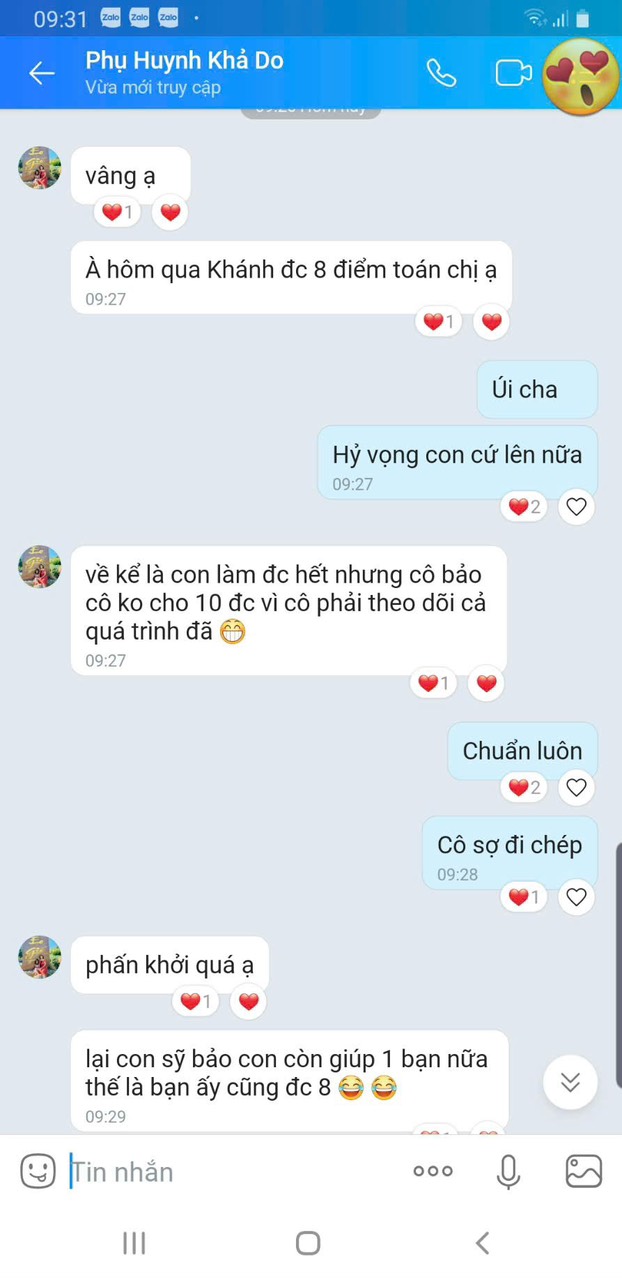Image resolution: width=622 pixels, height=1280 pixels.
Task: Open the emoji sticker picker
Action: tap(38, 1170)
